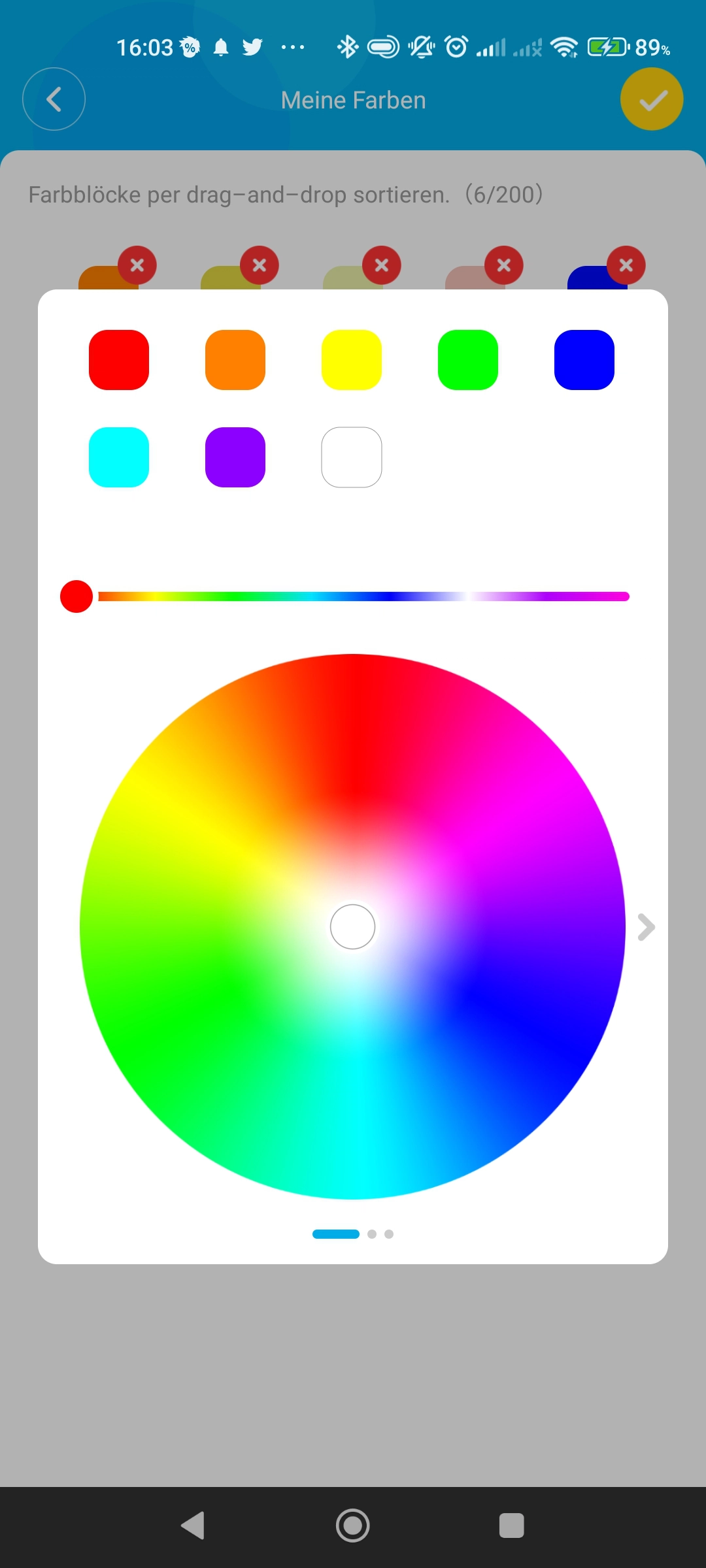This screenshot has height=1568, width=706.
Task: Choose the yellow preset swatch
Action: click(x=352, y=360)
